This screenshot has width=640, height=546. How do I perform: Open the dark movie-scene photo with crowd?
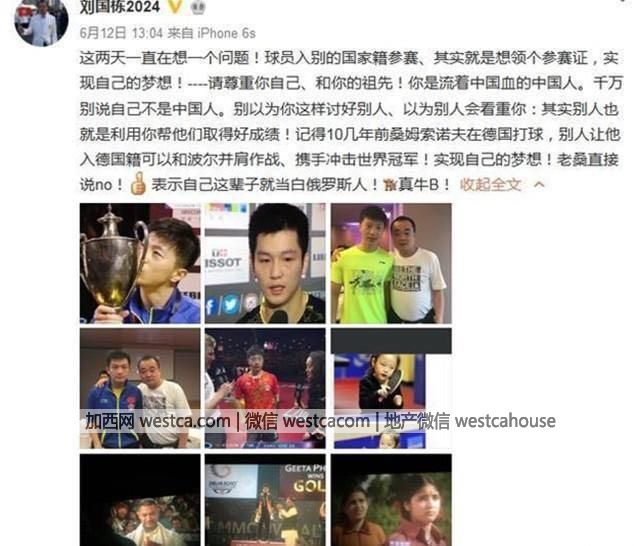pyautogui.click(x=140, y=500)
